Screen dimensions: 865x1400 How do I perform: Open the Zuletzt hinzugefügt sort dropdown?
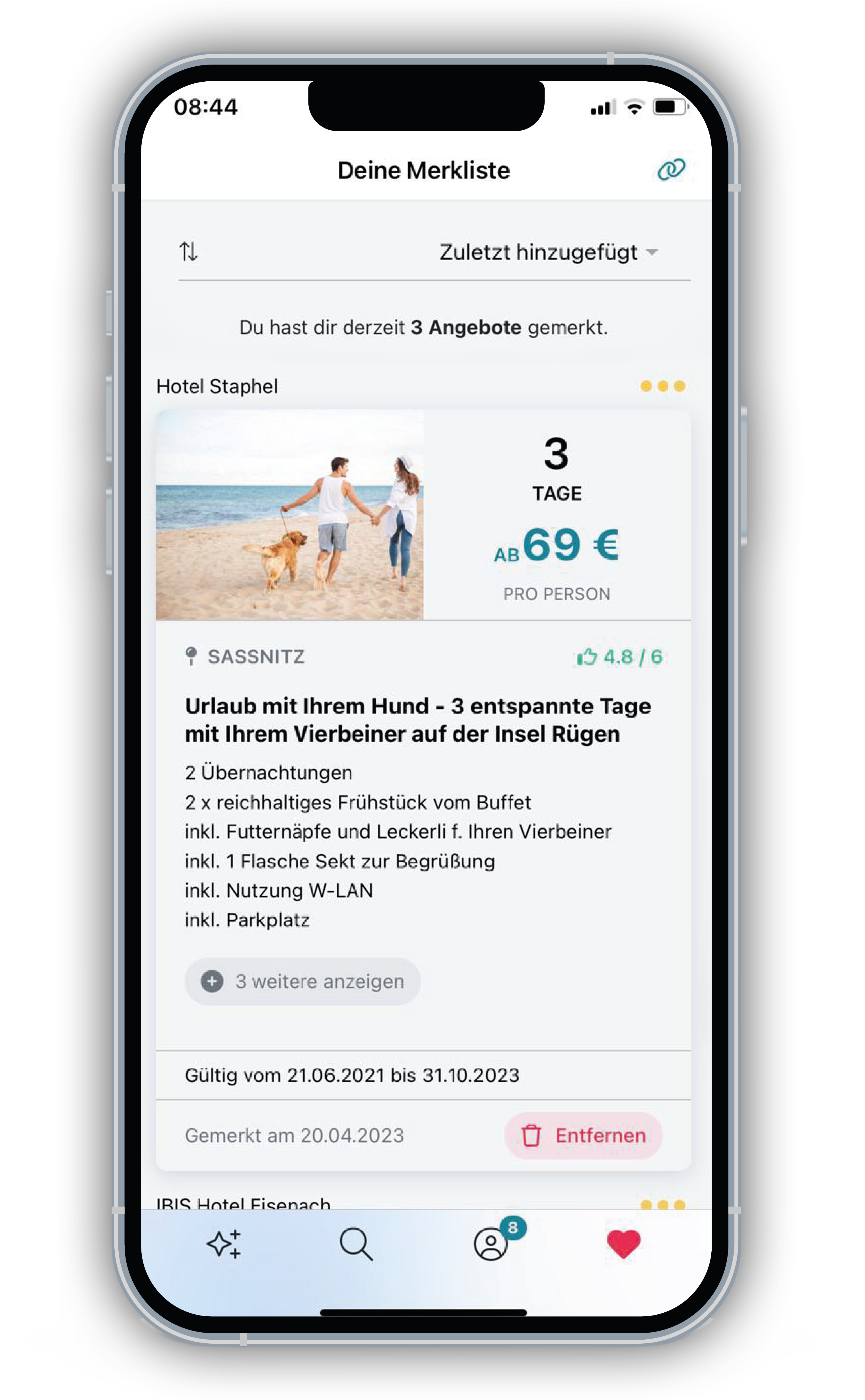547,252
